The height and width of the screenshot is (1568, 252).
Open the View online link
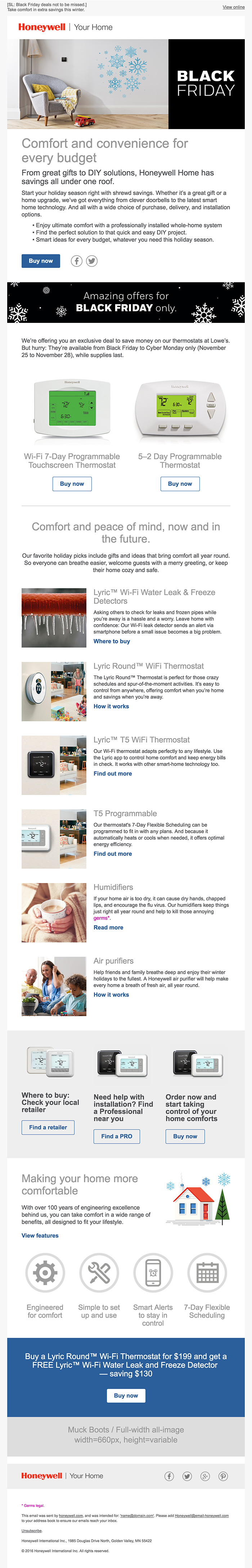(x=233, y=7)
